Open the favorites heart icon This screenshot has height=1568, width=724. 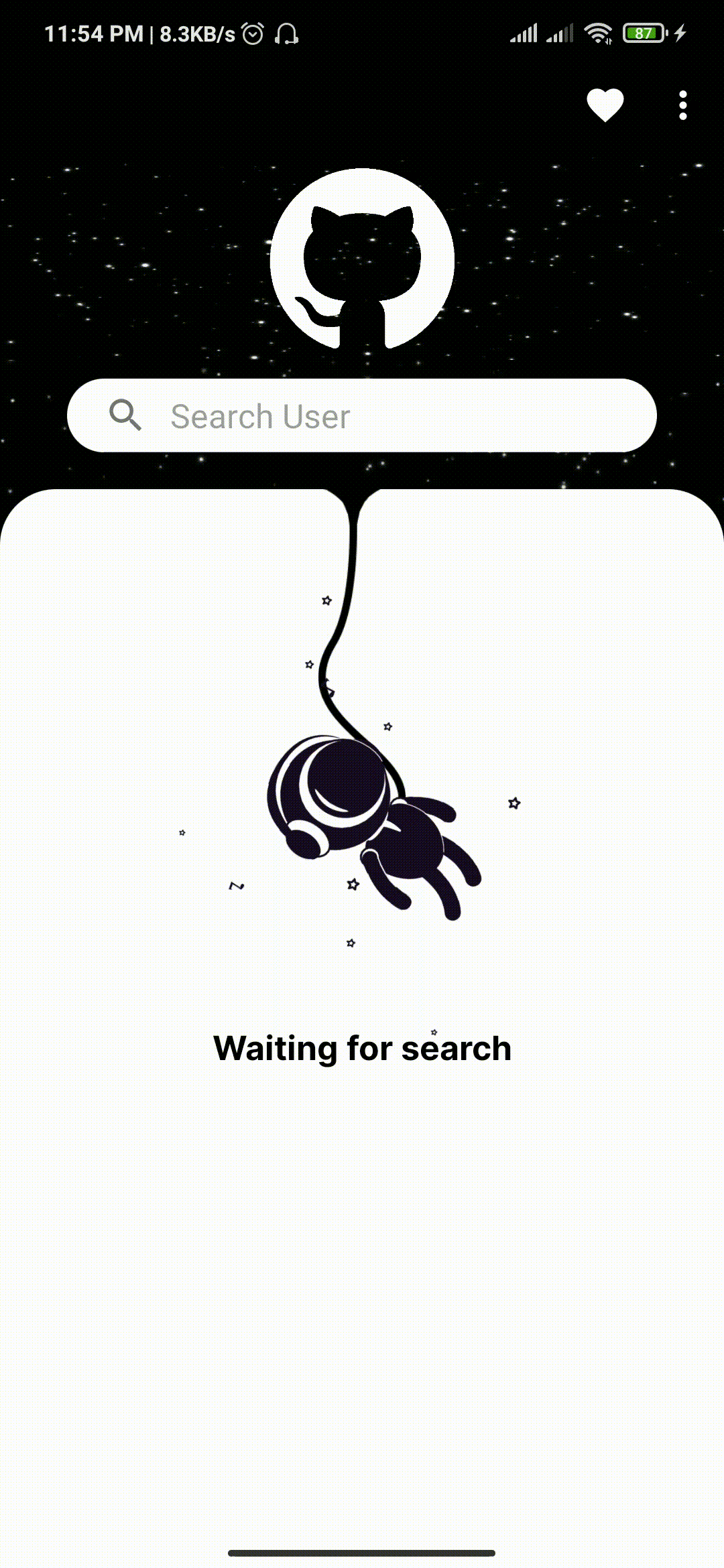coord(605,105)
